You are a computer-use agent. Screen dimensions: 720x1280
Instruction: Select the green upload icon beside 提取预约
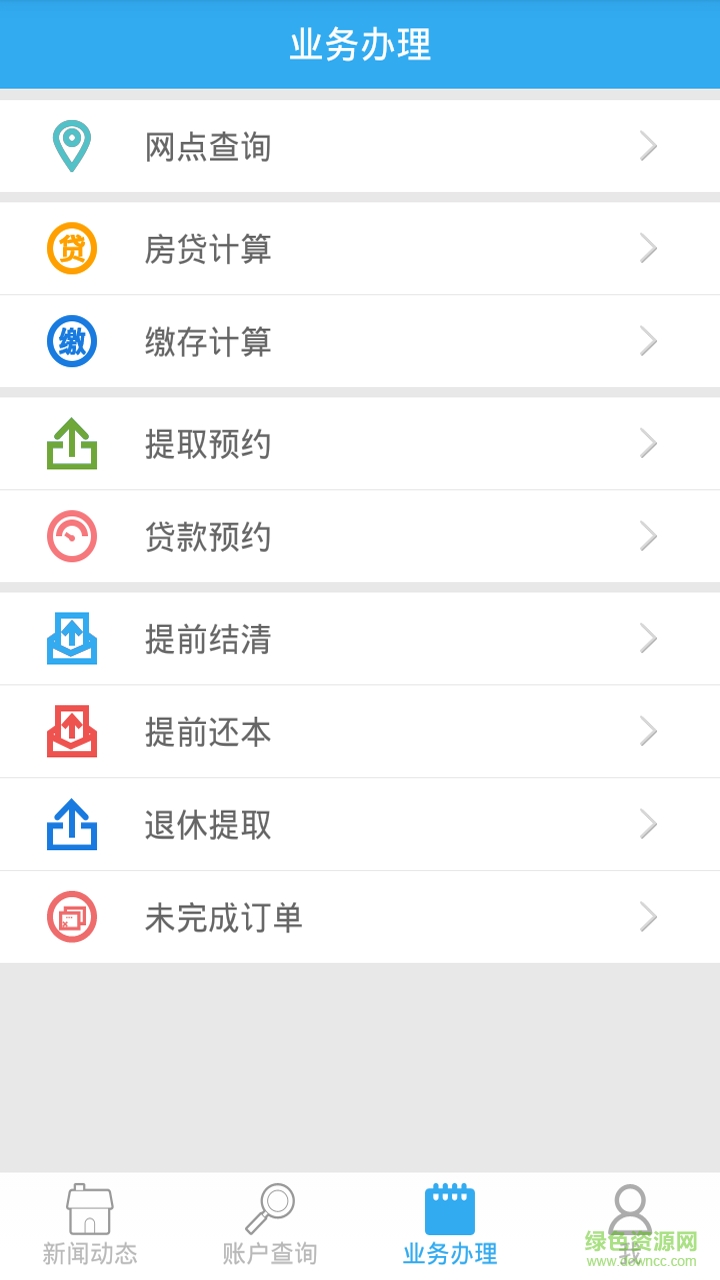(71, 443)
